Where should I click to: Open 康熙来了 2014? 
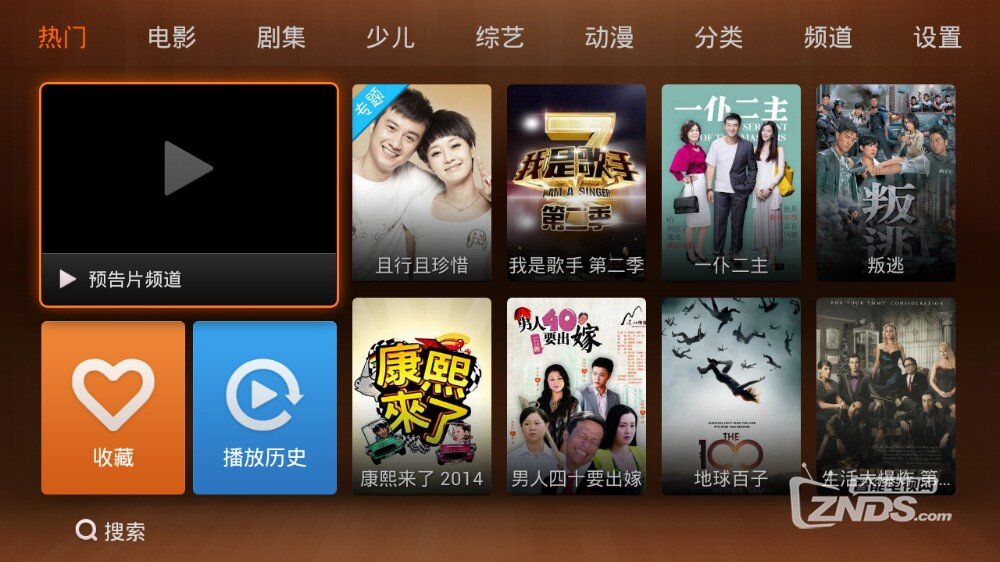pyautogui.click(x=421, y=396)
